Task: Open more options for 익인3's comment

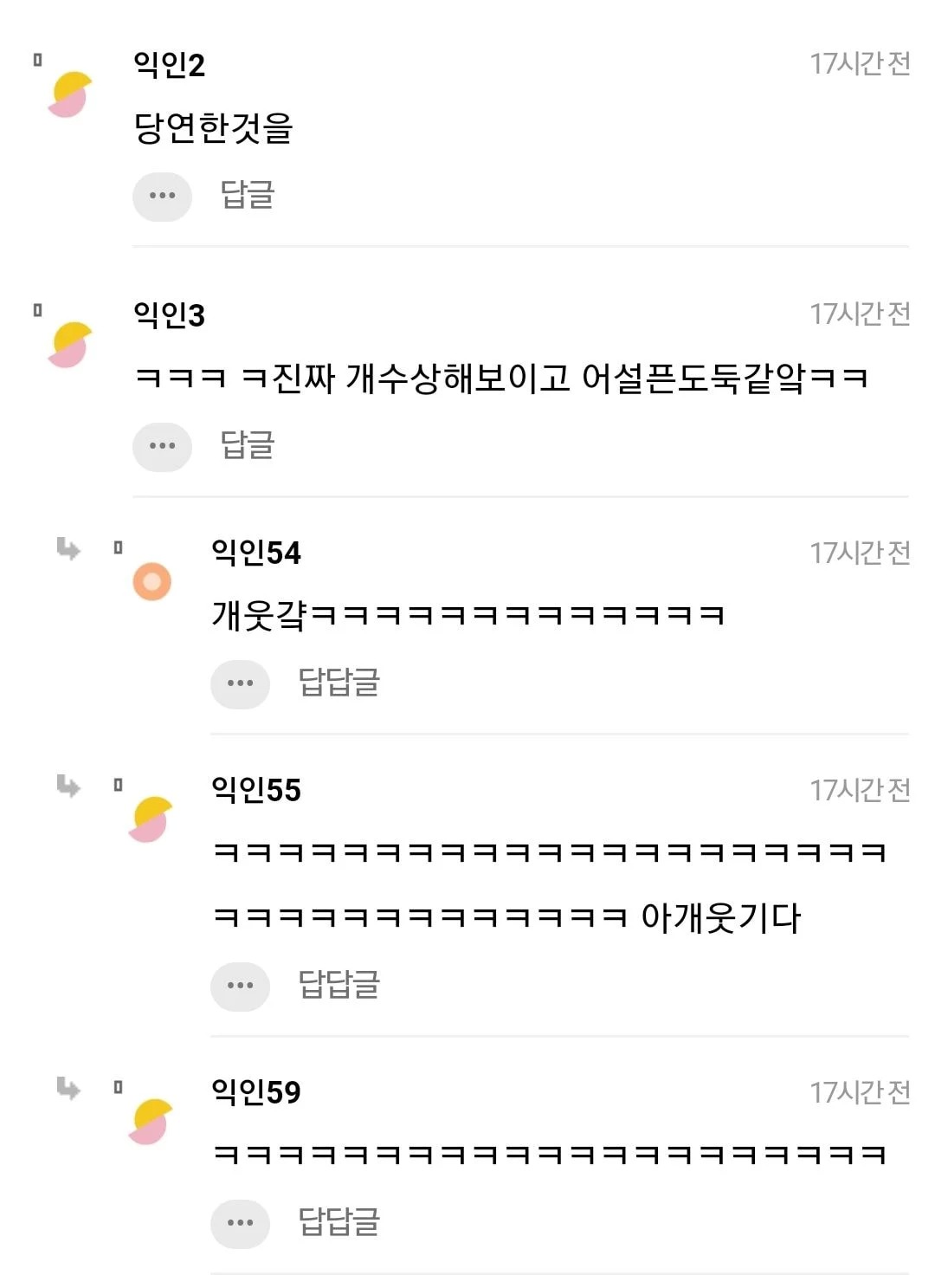Action: pyautogui.click(x=162, y=447)
